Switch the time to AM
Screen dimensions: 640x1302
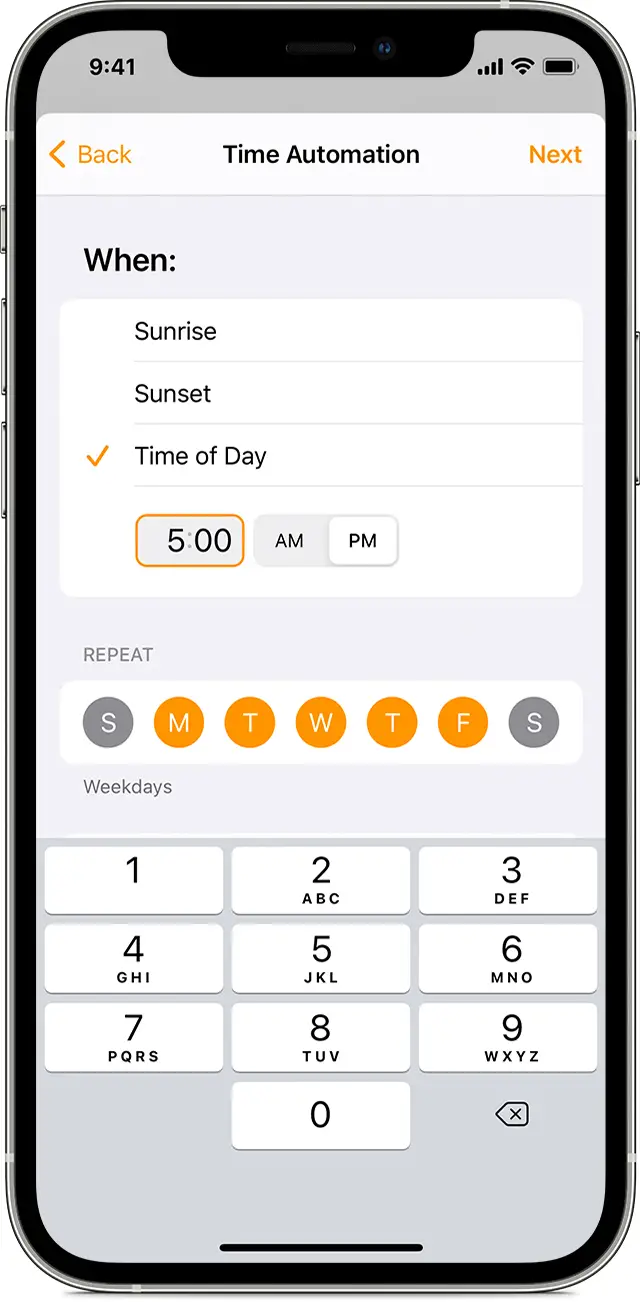(289, 541)
